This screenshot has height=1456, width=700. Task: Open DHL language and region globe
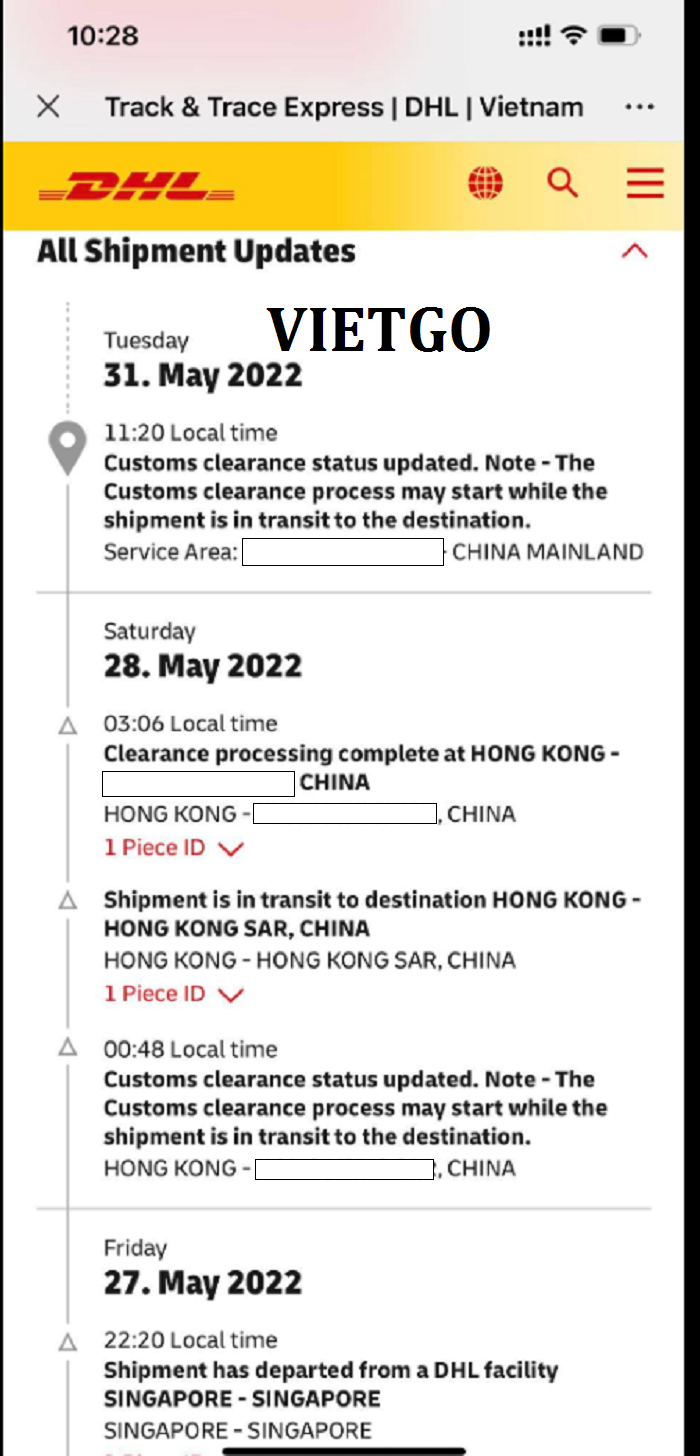[486, 183]
